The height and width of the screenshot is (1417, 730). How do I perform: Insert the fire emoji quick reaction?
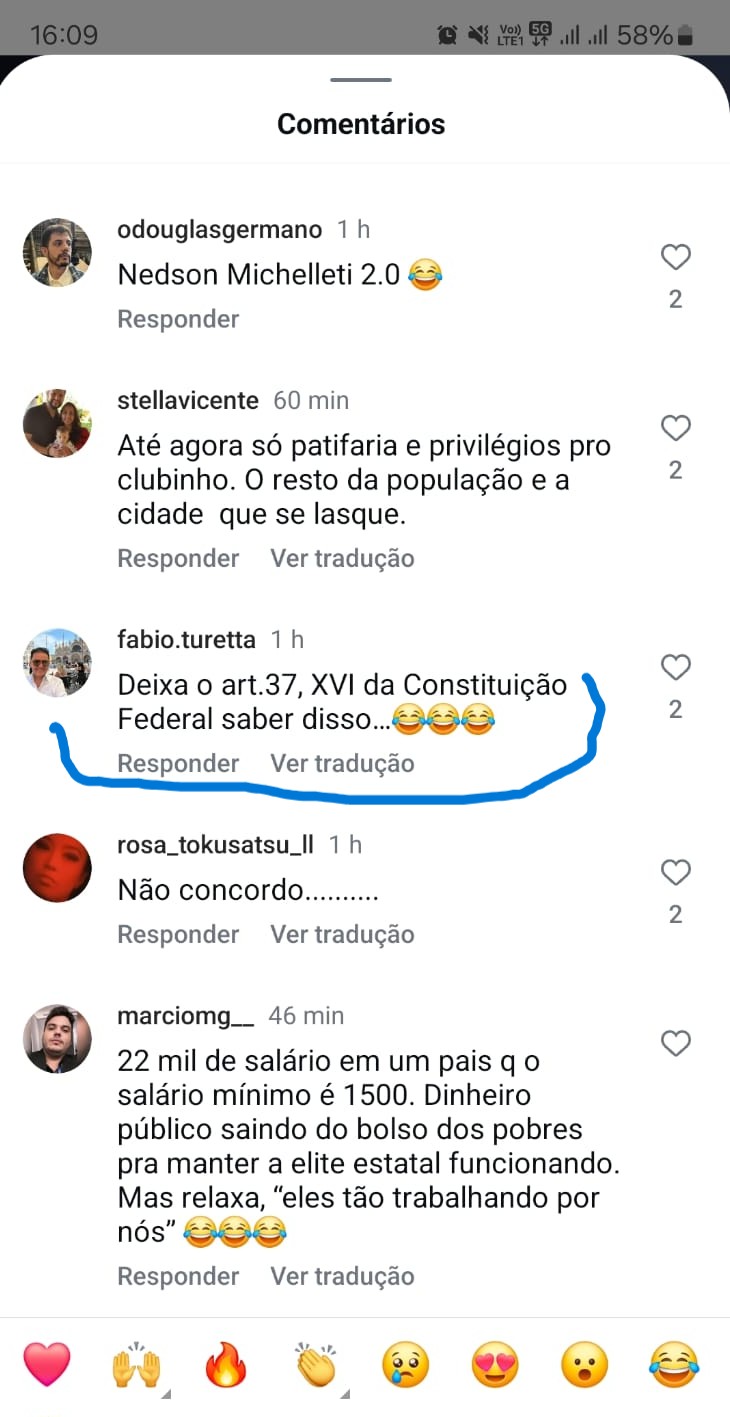pos(226,1365)
